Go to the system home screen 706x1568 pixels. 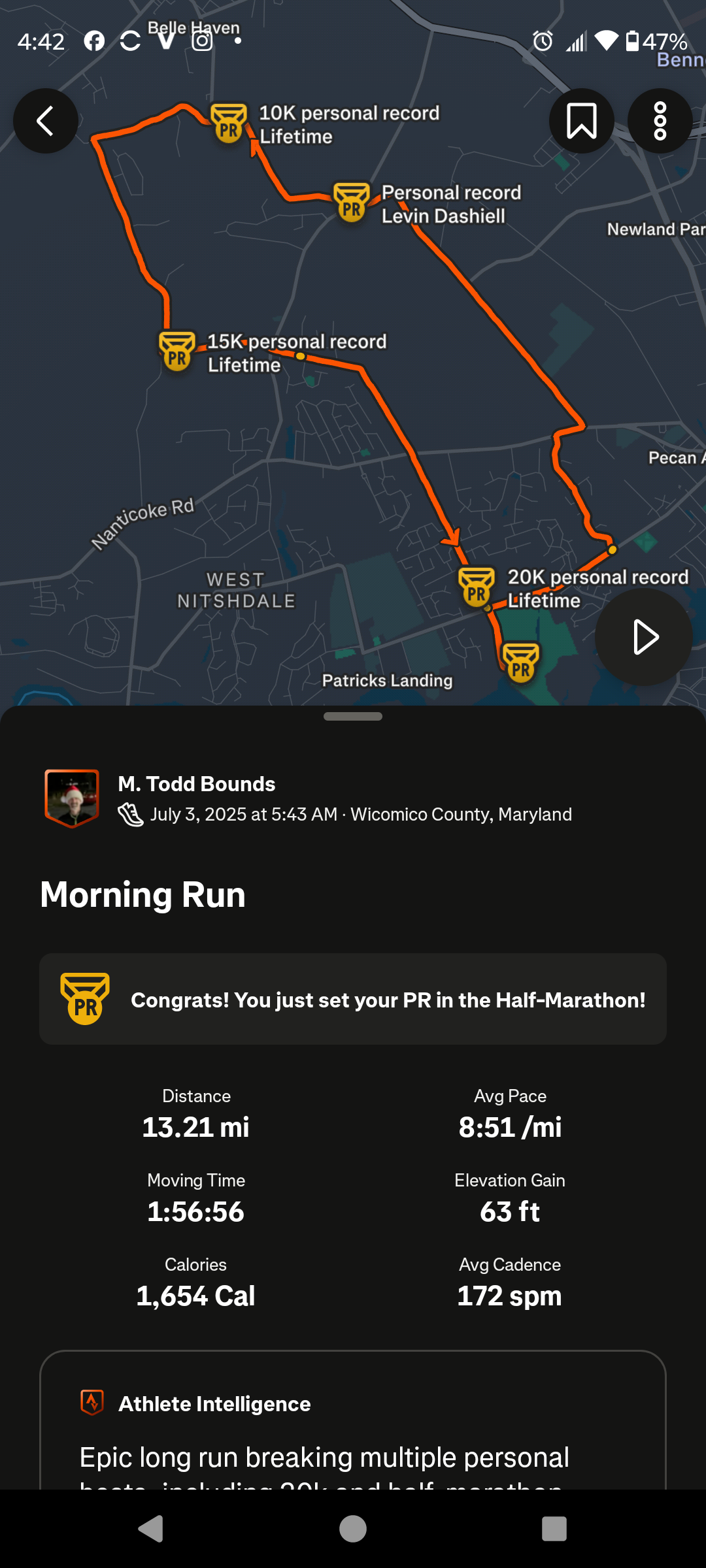353,1529
